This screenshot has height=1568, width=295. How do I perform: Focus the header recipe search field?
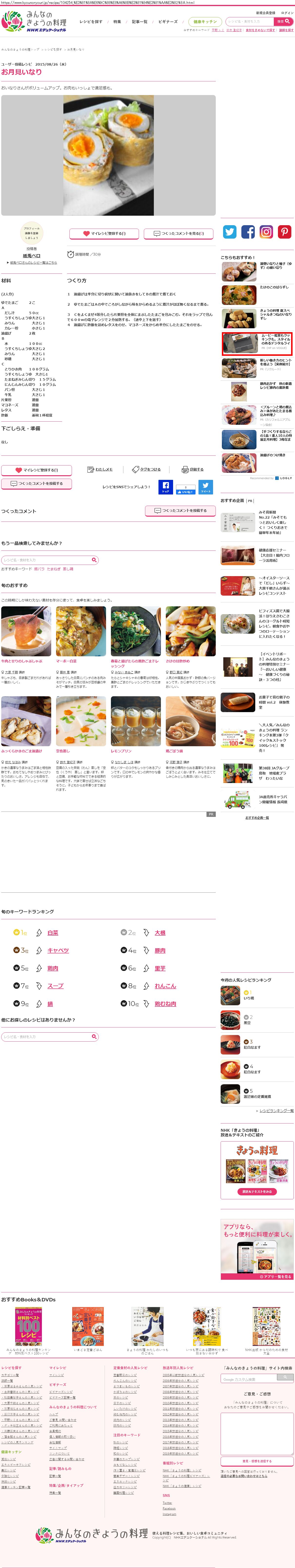tap(249, 21)
